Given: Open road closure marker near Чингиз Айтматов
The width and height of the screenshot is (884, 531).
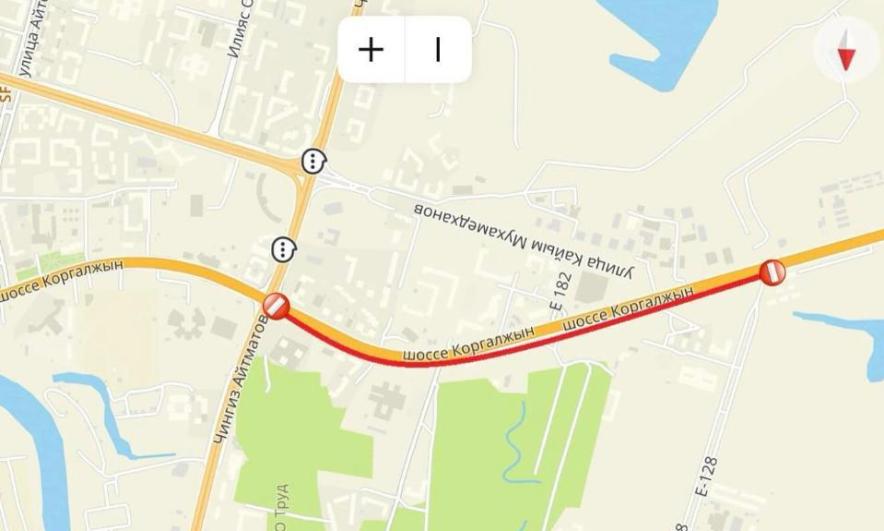Looking at the screenshot, I should 277,306.
